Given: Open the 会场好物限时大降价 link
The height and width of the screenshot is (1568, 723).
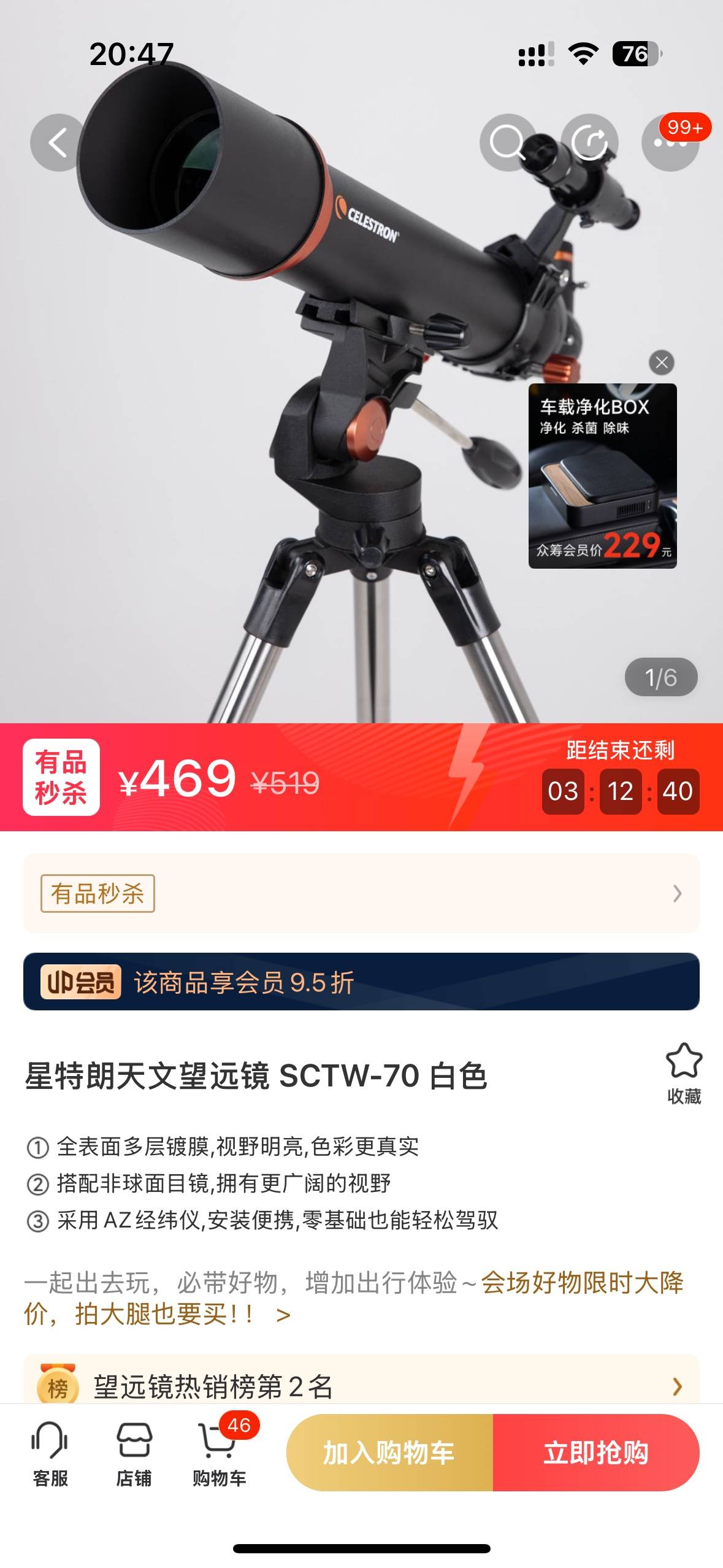Looking at the screenshot, I should [581, 1282].
